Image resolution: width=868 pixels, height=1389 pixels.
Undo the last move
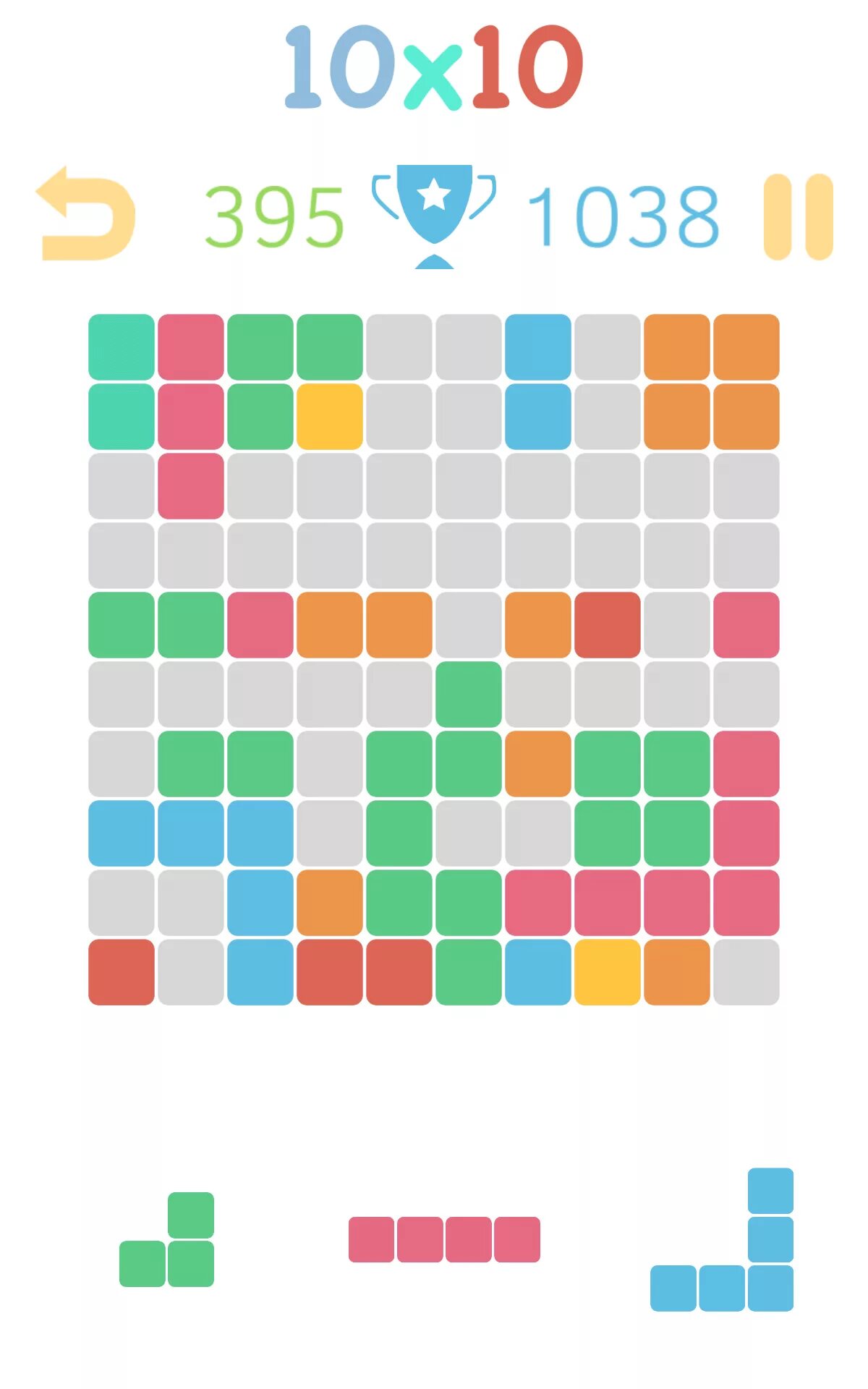click(86, 215)
